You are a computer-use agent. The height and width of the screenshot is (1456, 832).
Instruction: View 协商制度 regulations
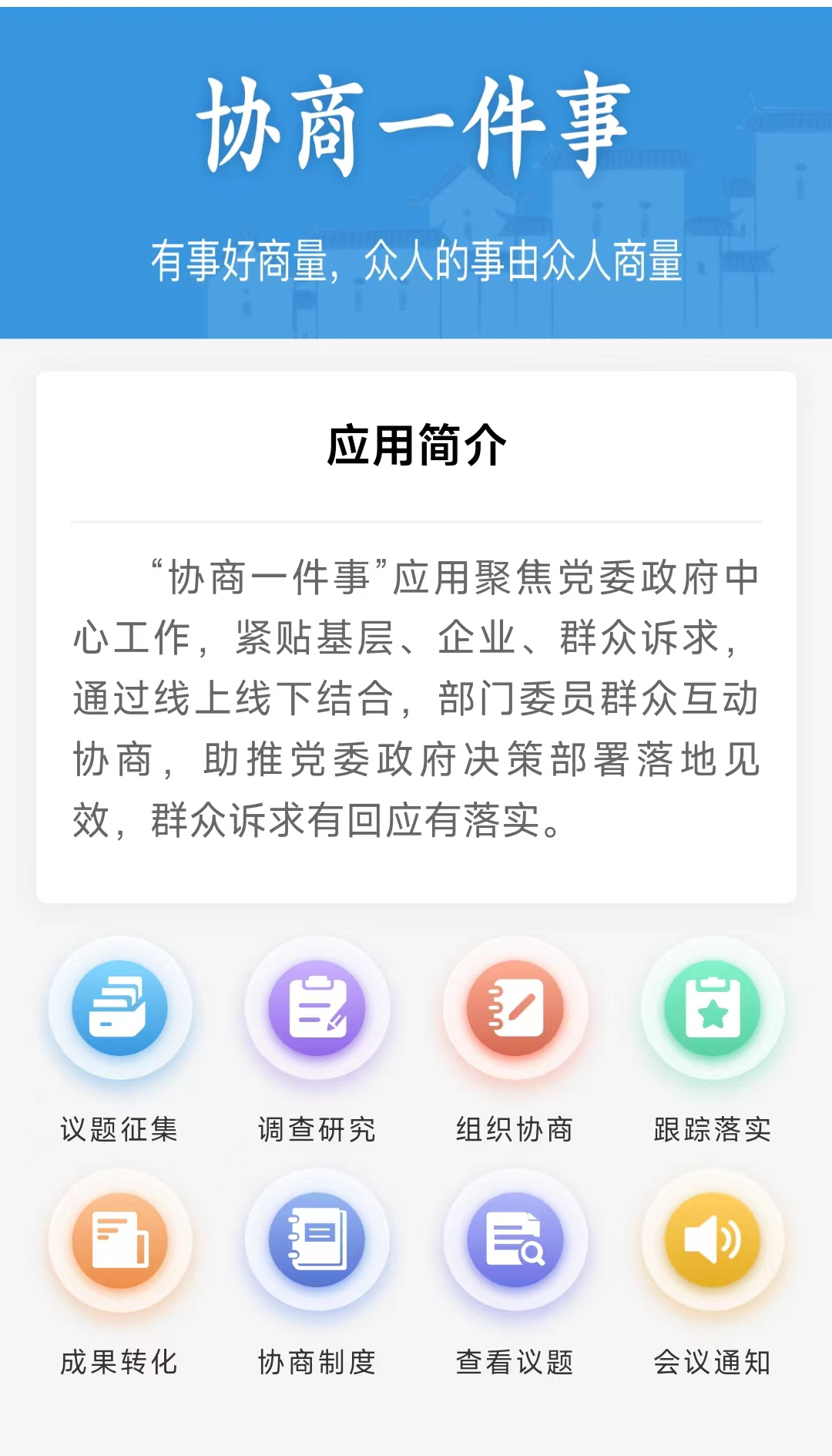(x=317, y=1240)
